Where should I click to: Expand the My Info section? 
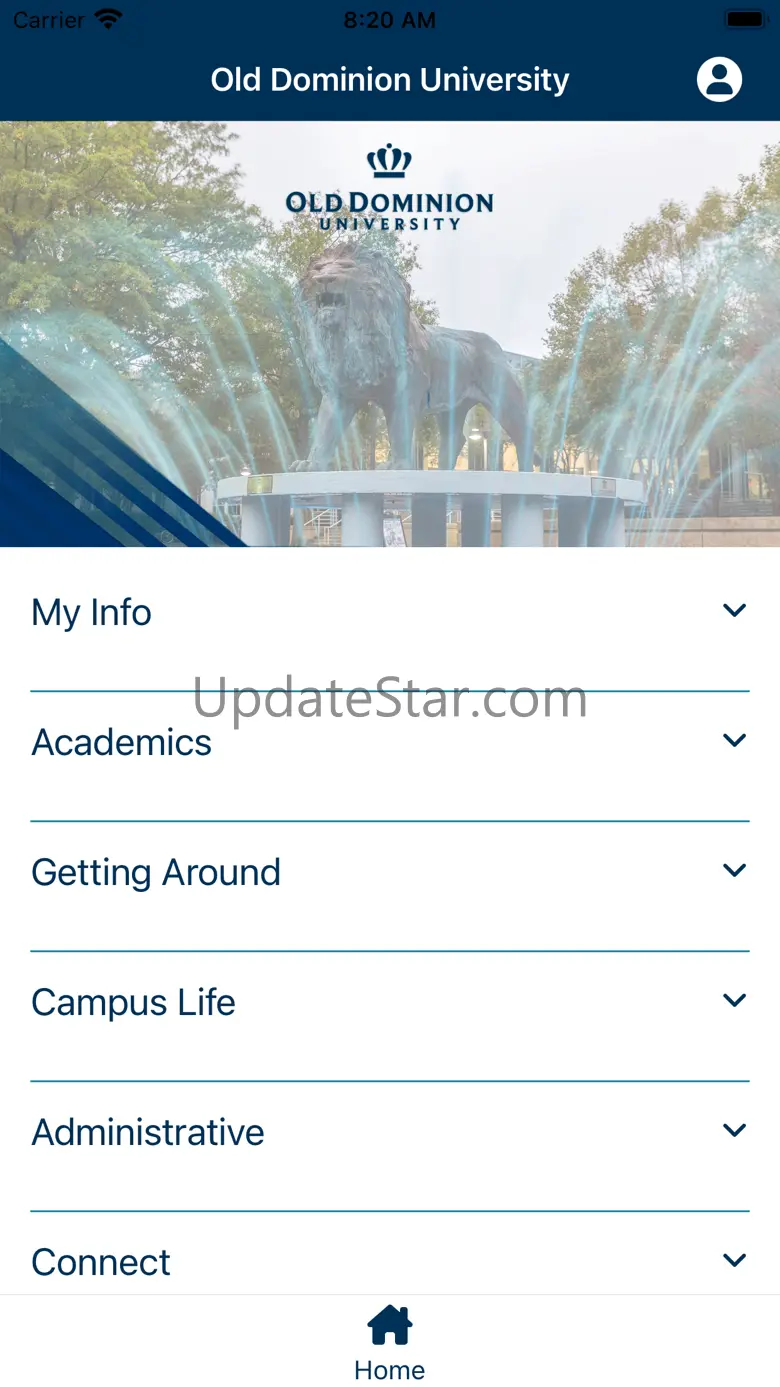coord(734,611)
